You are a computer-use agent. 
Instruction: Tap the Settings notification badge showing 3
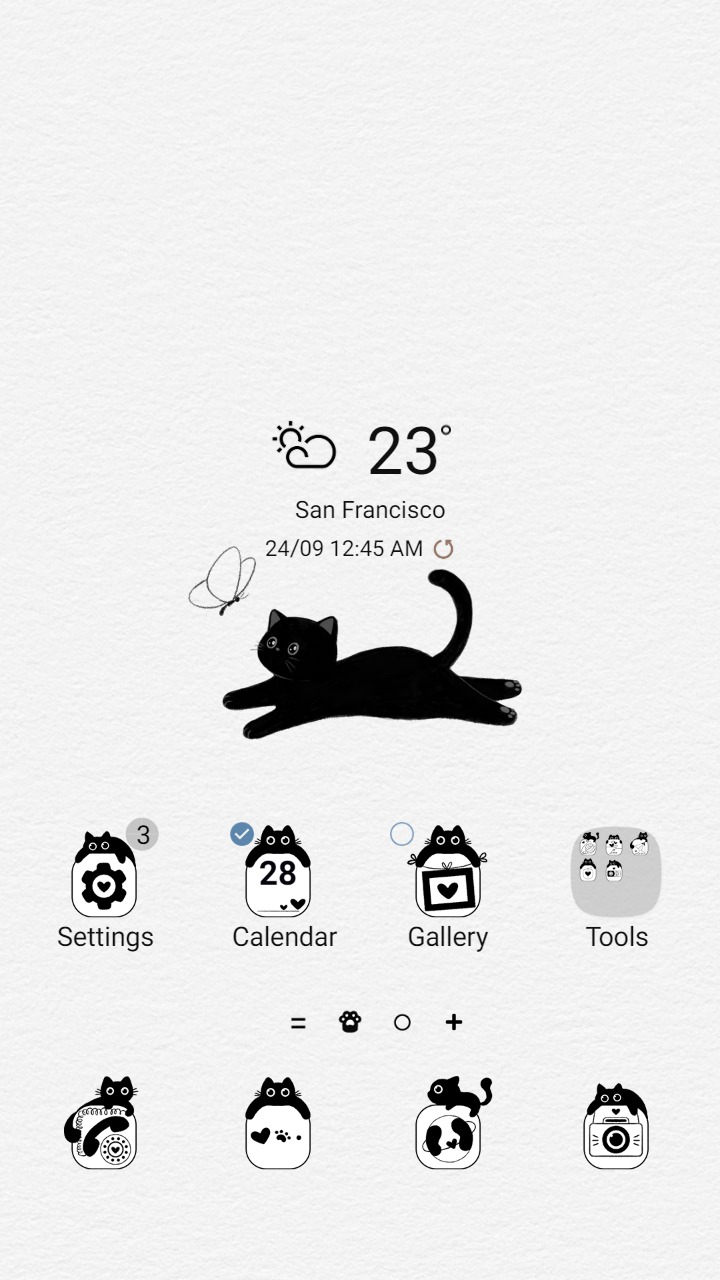coord(143,833)
